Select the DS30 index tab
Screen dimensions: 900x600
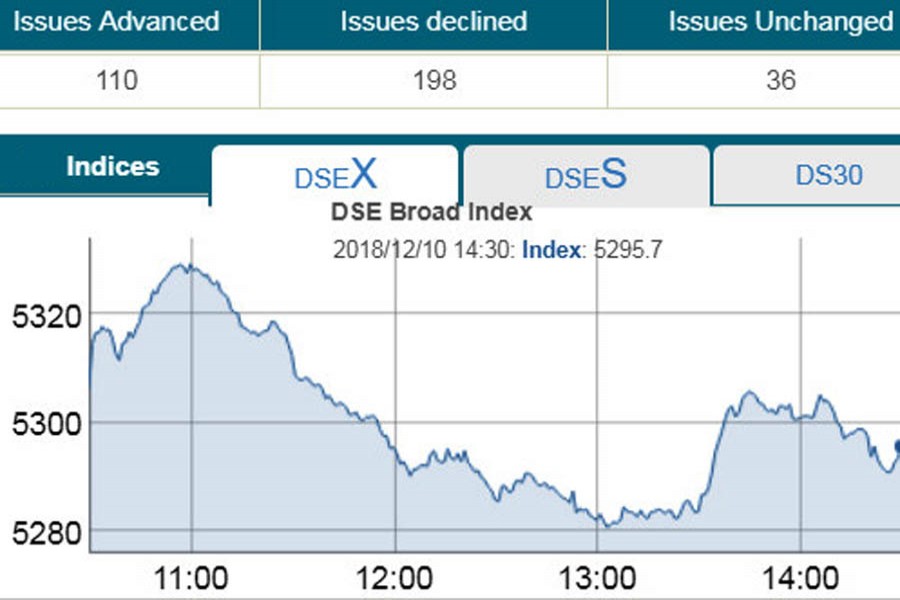click(828, 176)
